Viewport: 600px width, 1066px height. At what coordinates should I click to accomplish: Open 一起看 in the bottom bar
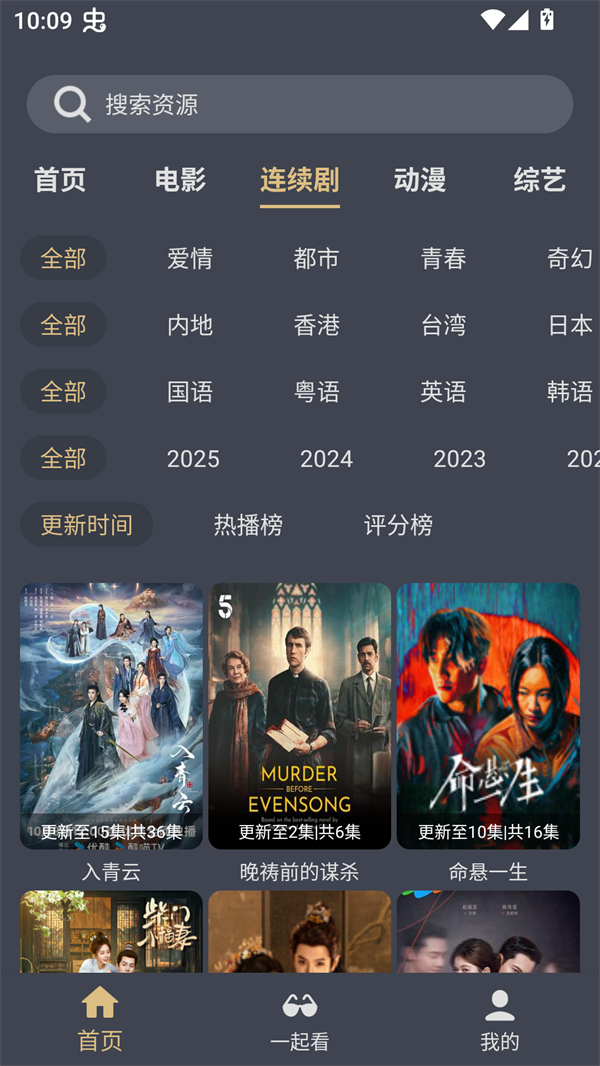299,1019
